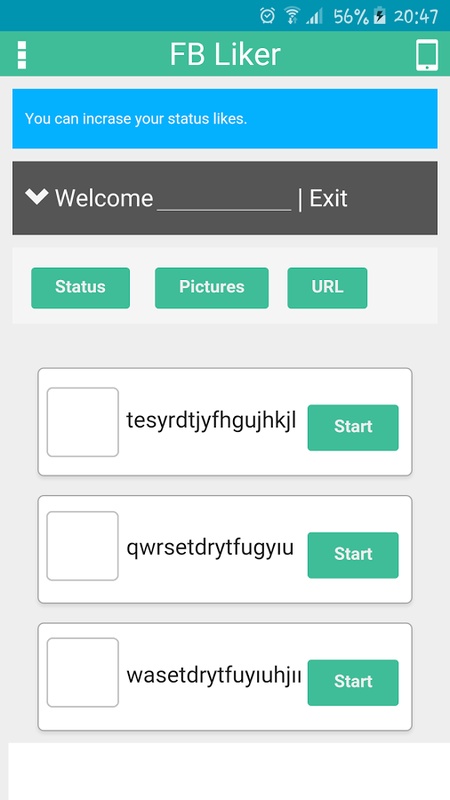
Task: Start likes for tesyrdtjyfhgujhkjl
Action: tap(353, 428)
